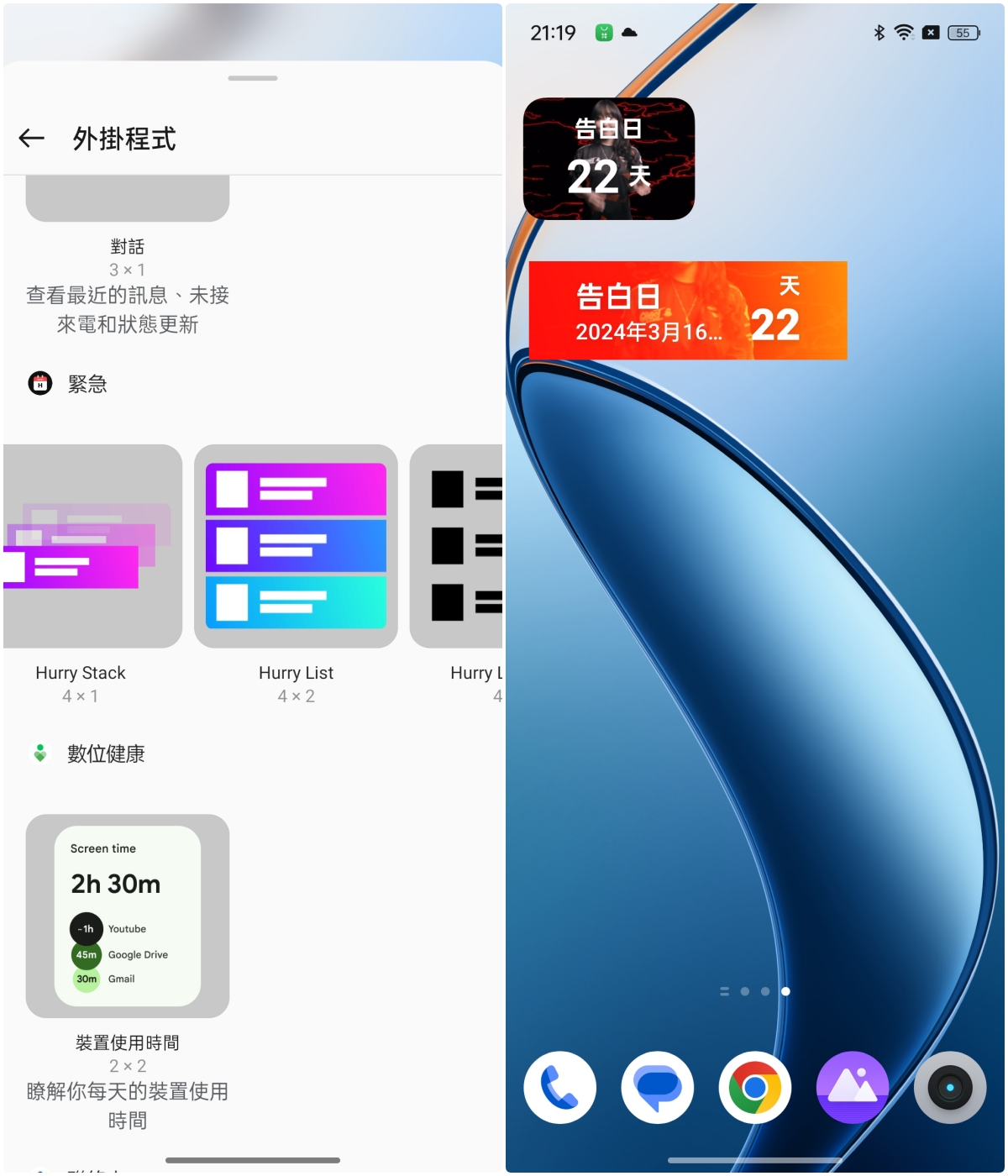Open the purple Gallery app

[852, 1087]
